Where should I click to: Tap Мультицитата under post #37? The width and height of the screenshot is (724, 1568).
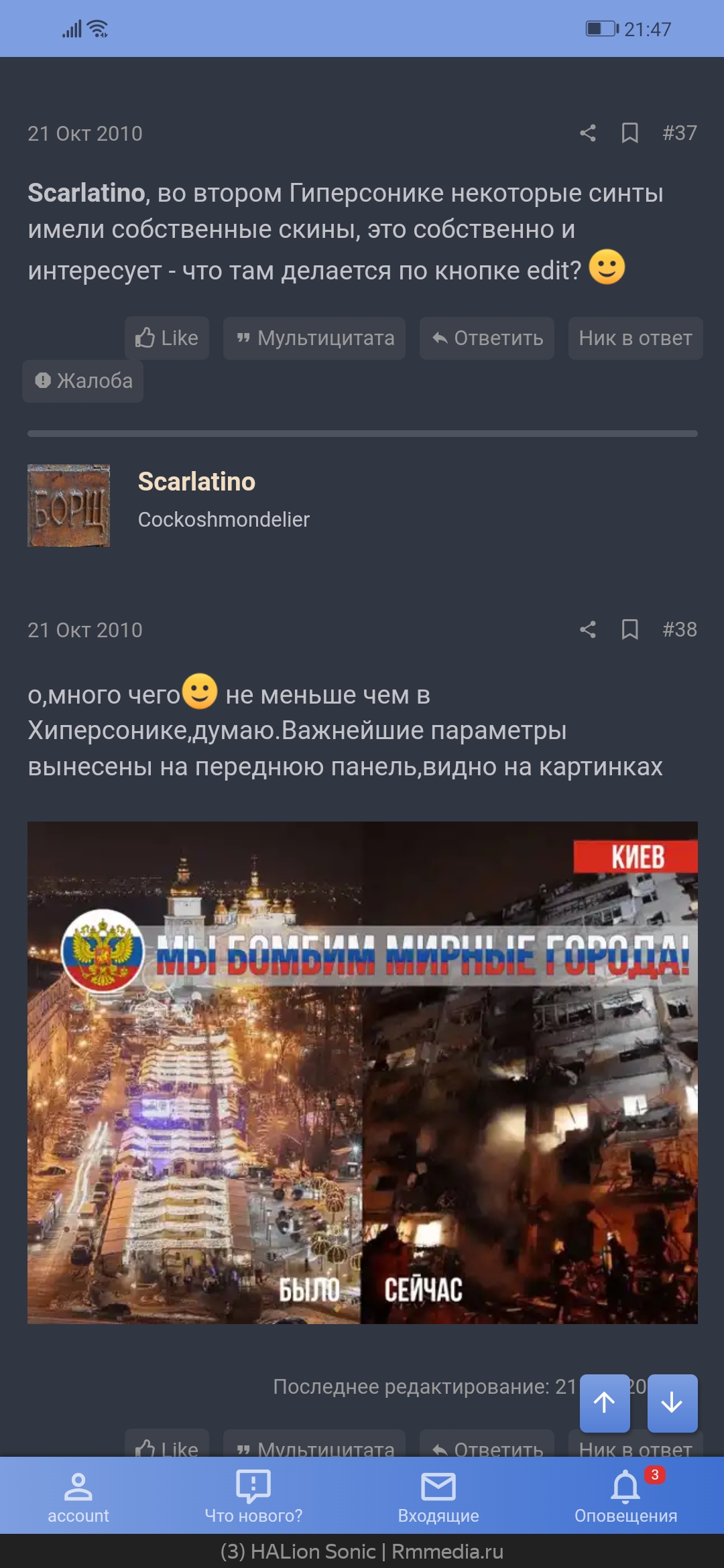coord(314,338)
